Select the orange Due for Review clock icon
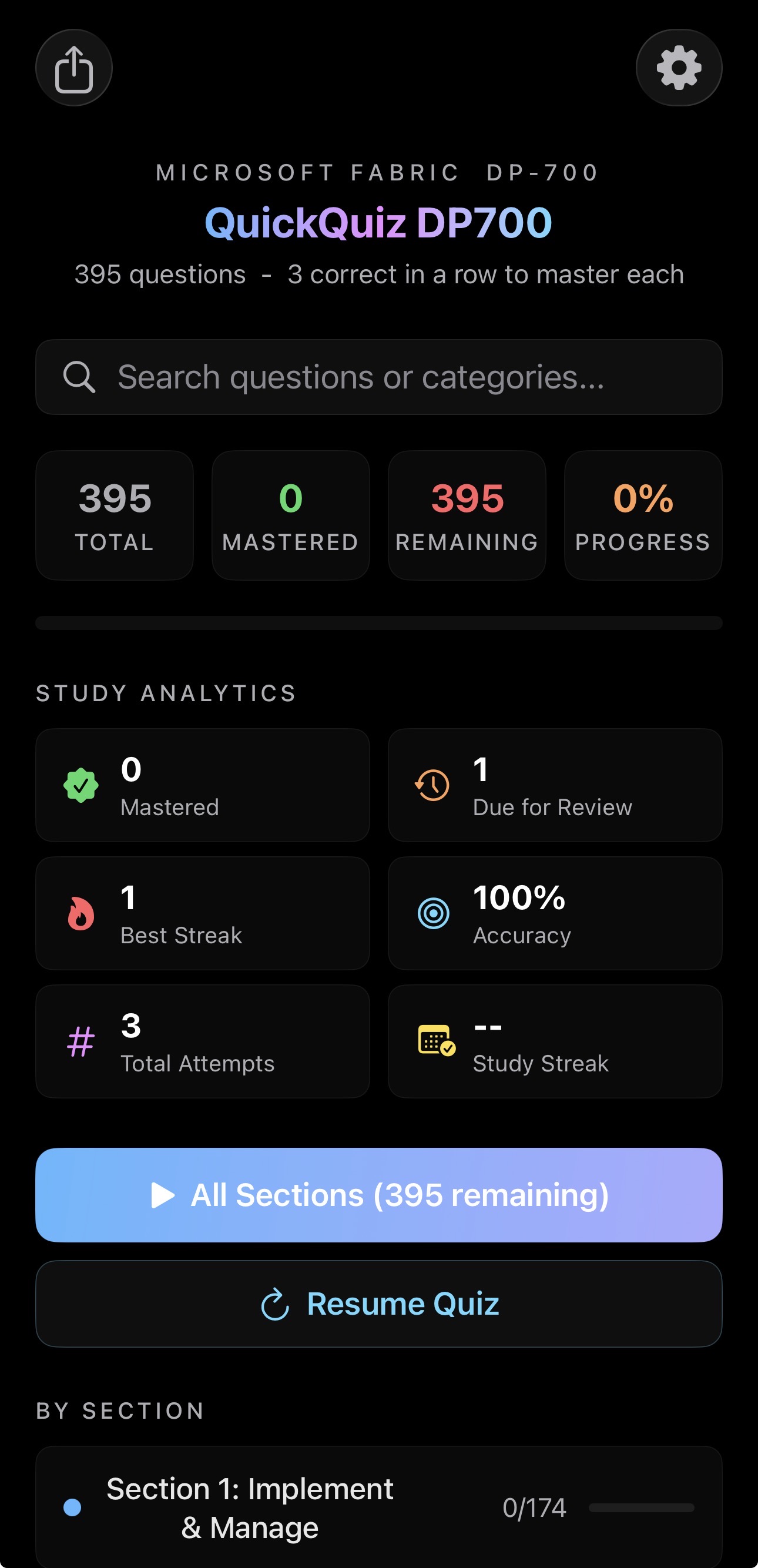Image resolution: width=758 pixels, height=1568 pixels. pos(431,786)
